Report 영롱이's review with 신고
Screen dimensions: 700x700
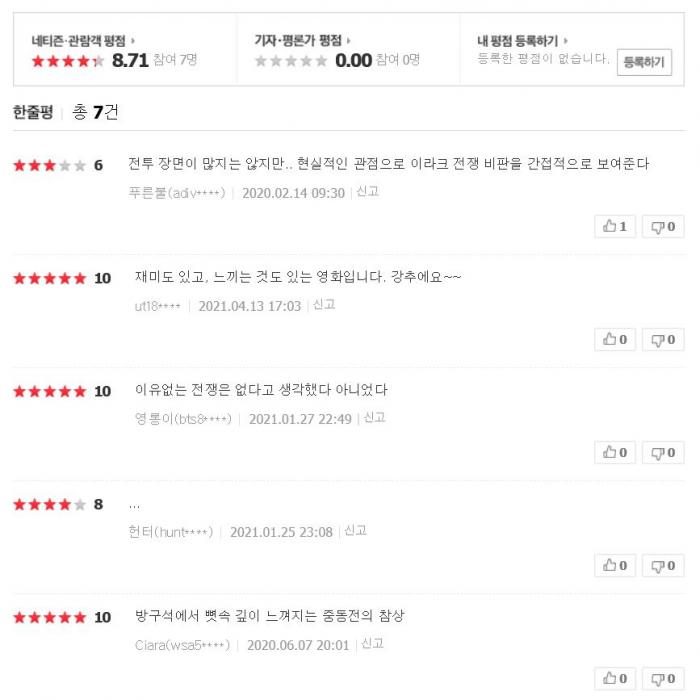375,418
